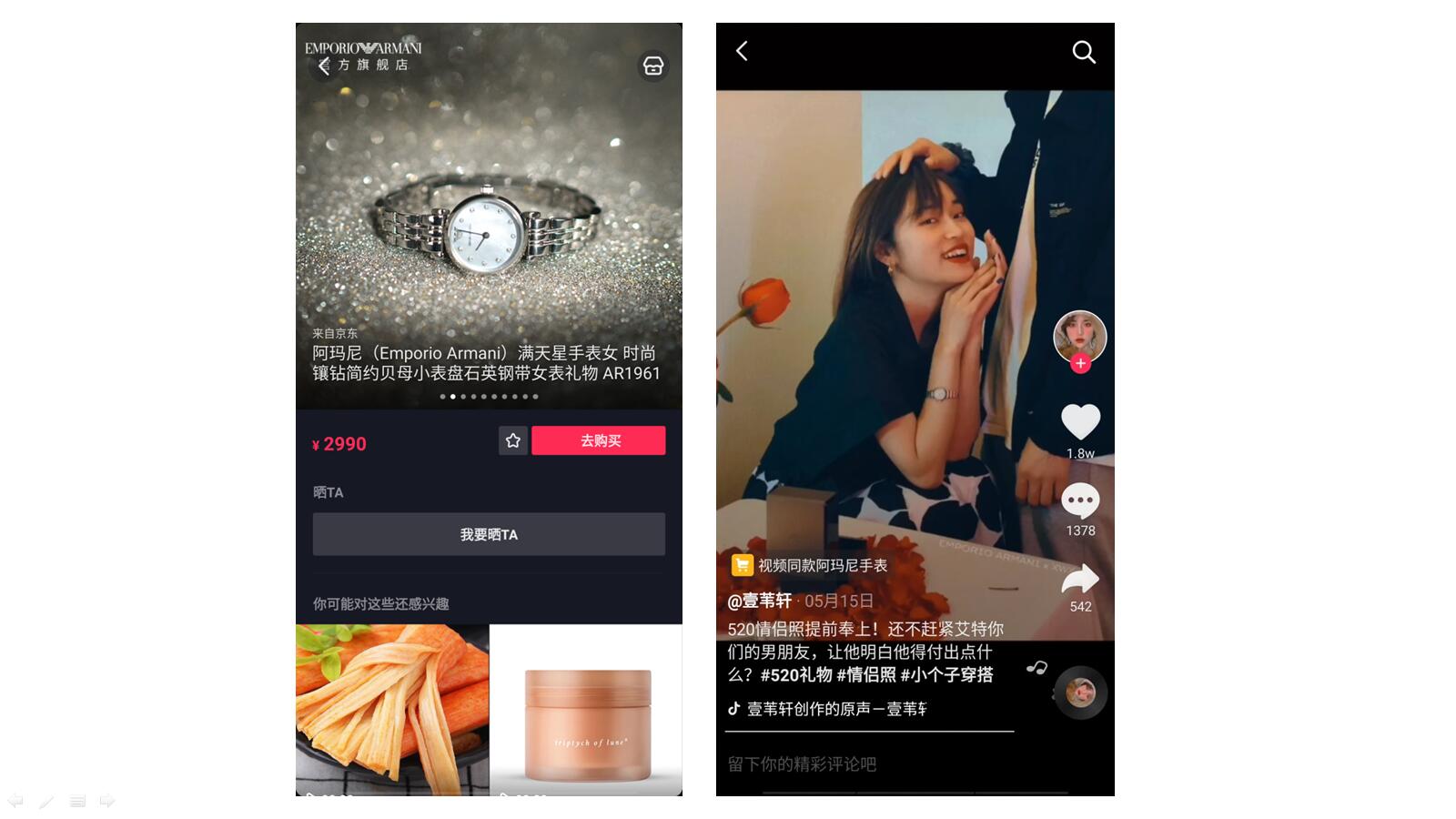
Task: Go back from the Armani watch product page
Action: coord(324,65)
